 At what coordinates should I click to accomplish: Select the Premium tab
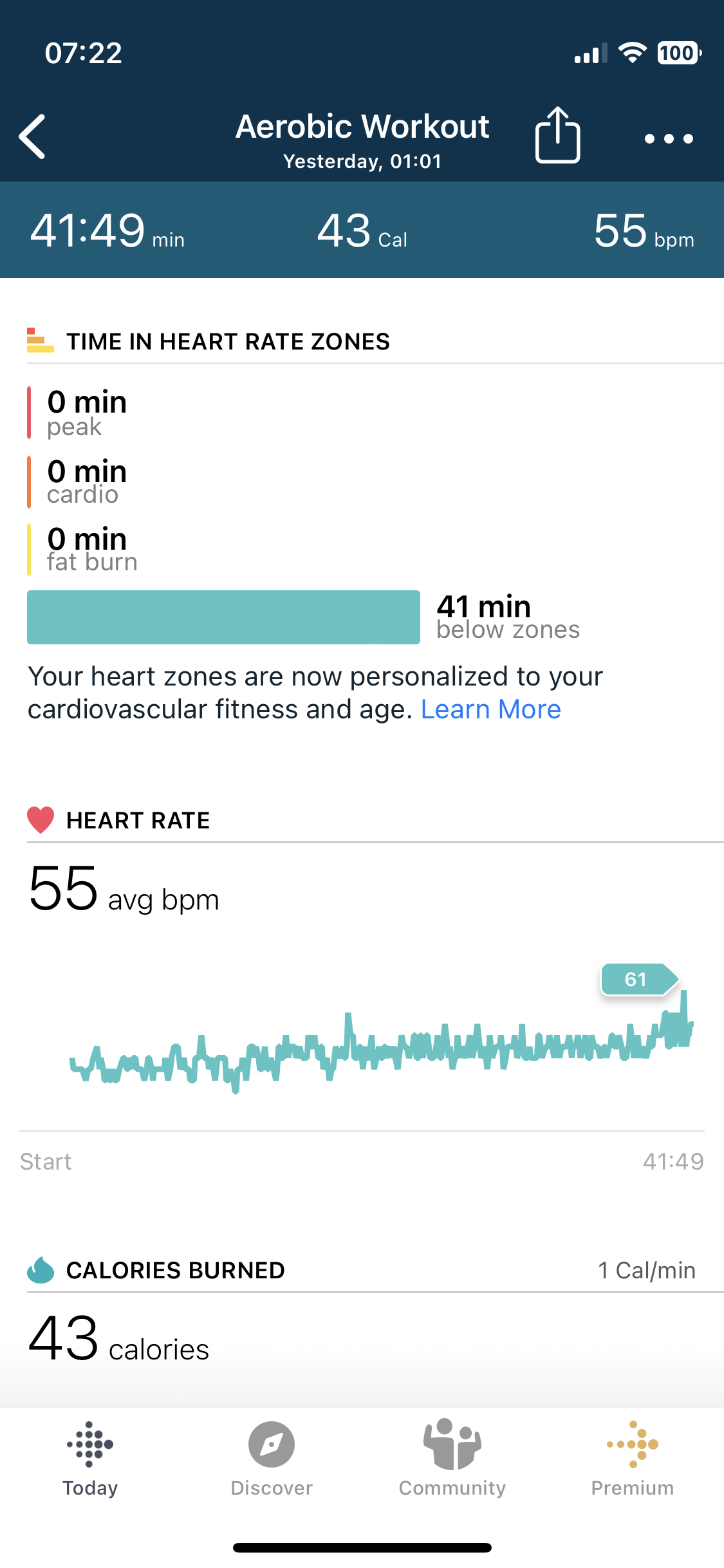pyautogui.click(x=633, y=1458)
